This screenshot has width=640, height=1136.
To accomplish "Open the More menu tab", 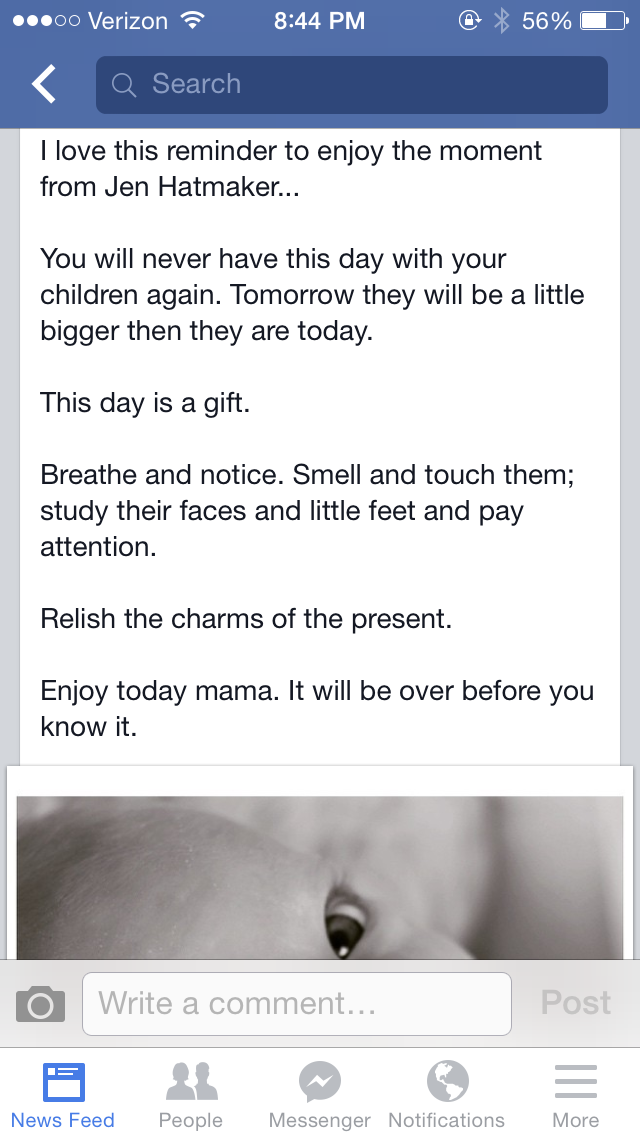I will 576,1094.
